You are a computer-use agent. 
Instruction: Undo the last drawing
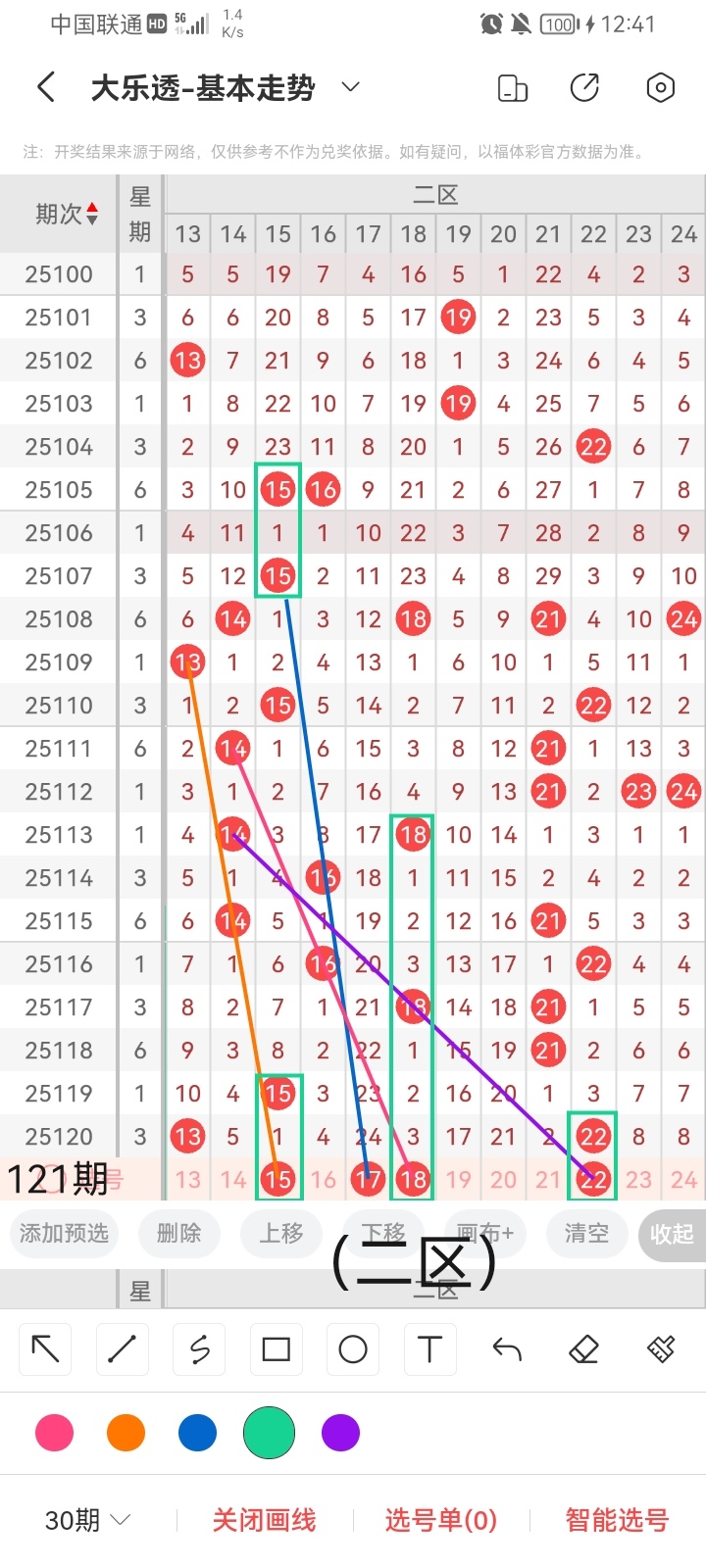point(507,1349)
